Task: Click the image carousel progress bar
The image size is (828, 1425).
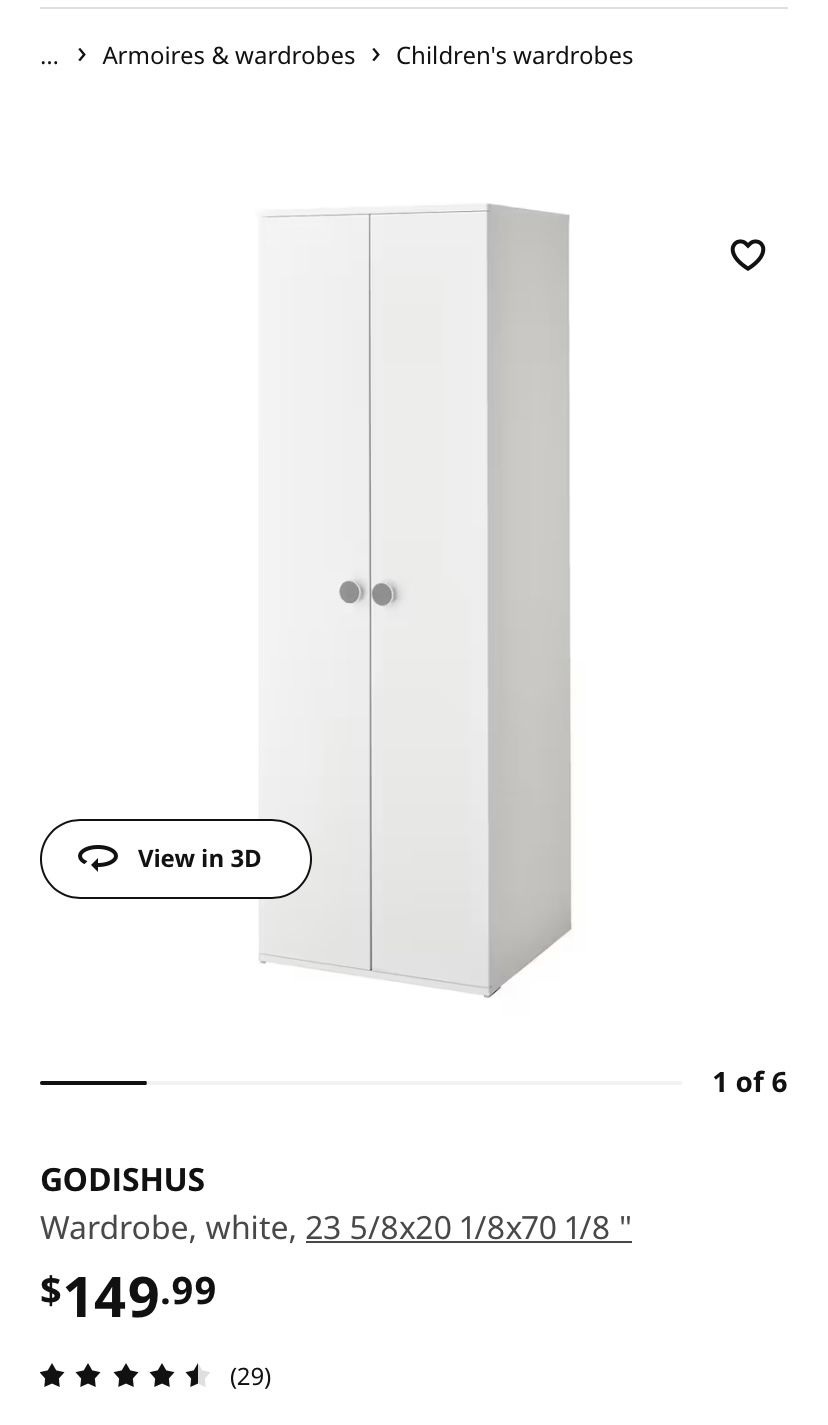Action: pyautogui.click(x=362, y=1082)
